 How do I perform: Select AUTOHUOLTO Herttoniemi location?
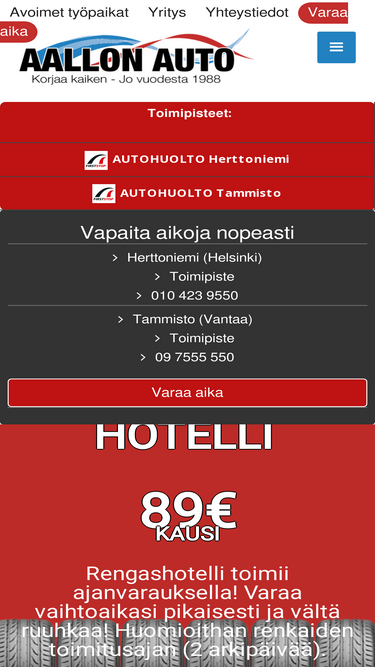tap(187, 160)
